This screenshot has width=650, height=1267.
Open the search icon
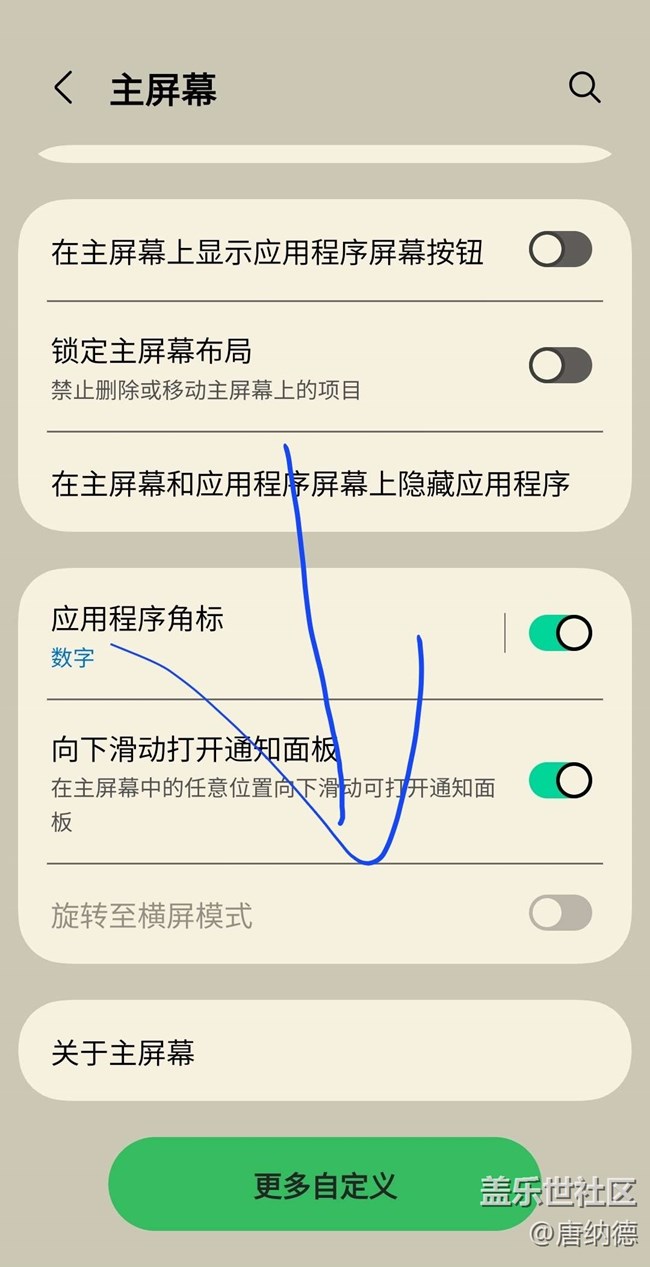click(x=584, y=88)
